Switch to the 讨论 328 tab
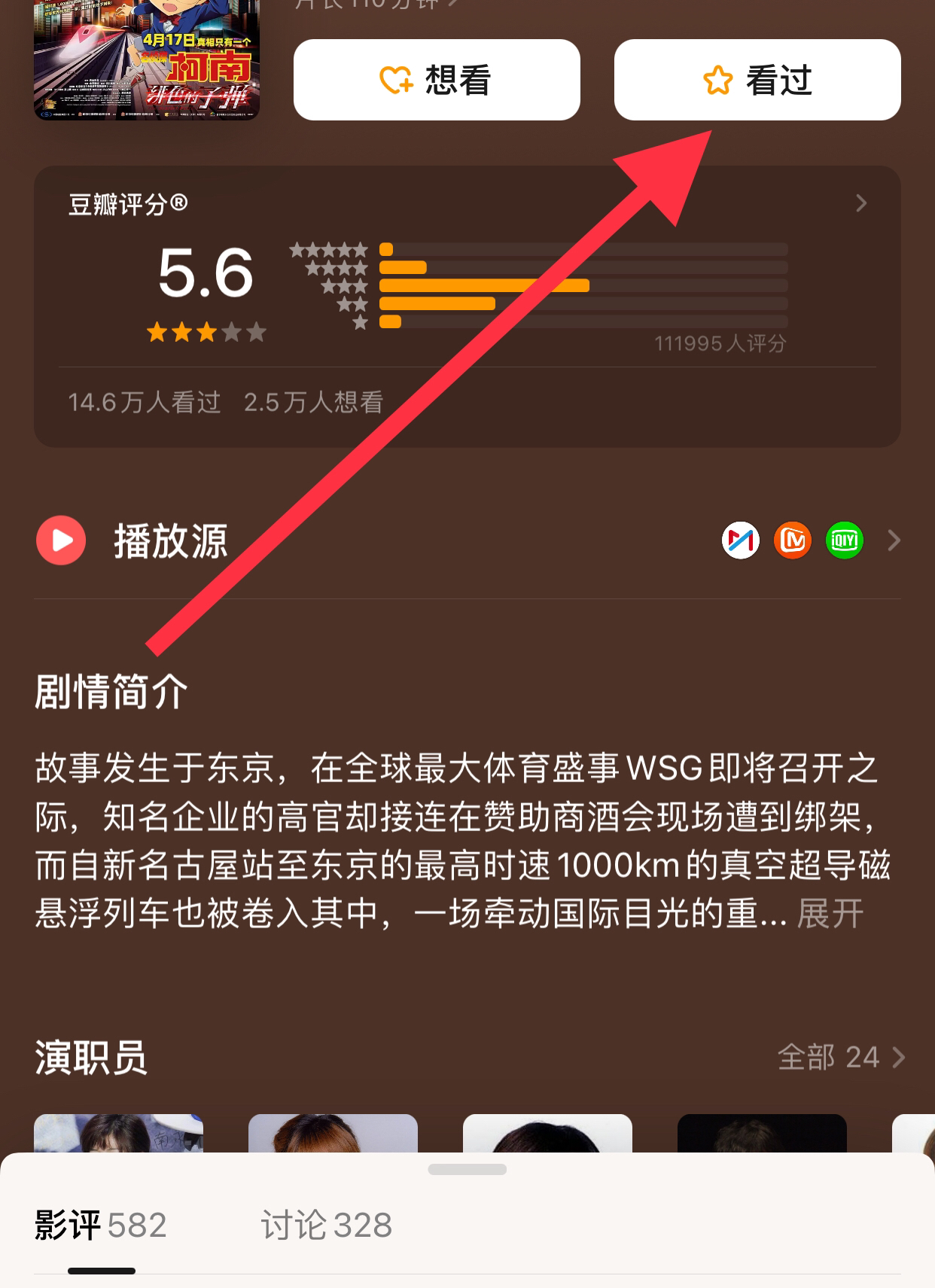The image size is (935, 1288). (x=326, y=1225)
